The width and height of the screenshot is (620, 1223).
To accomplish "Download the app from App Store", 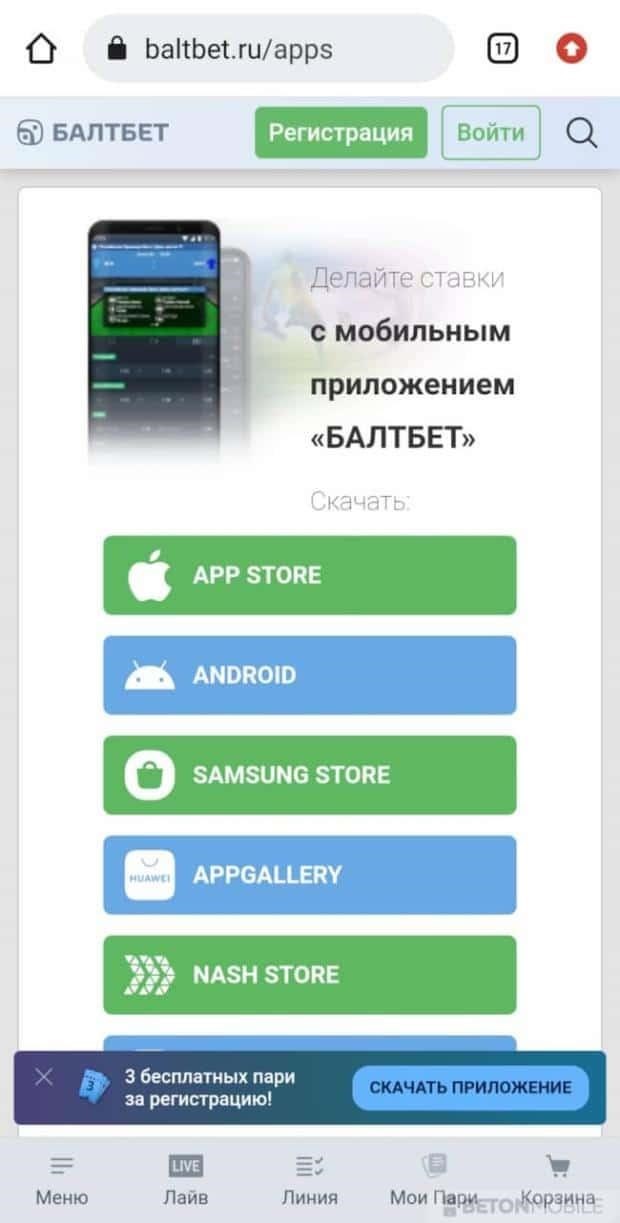I will [x=310, y=575].
